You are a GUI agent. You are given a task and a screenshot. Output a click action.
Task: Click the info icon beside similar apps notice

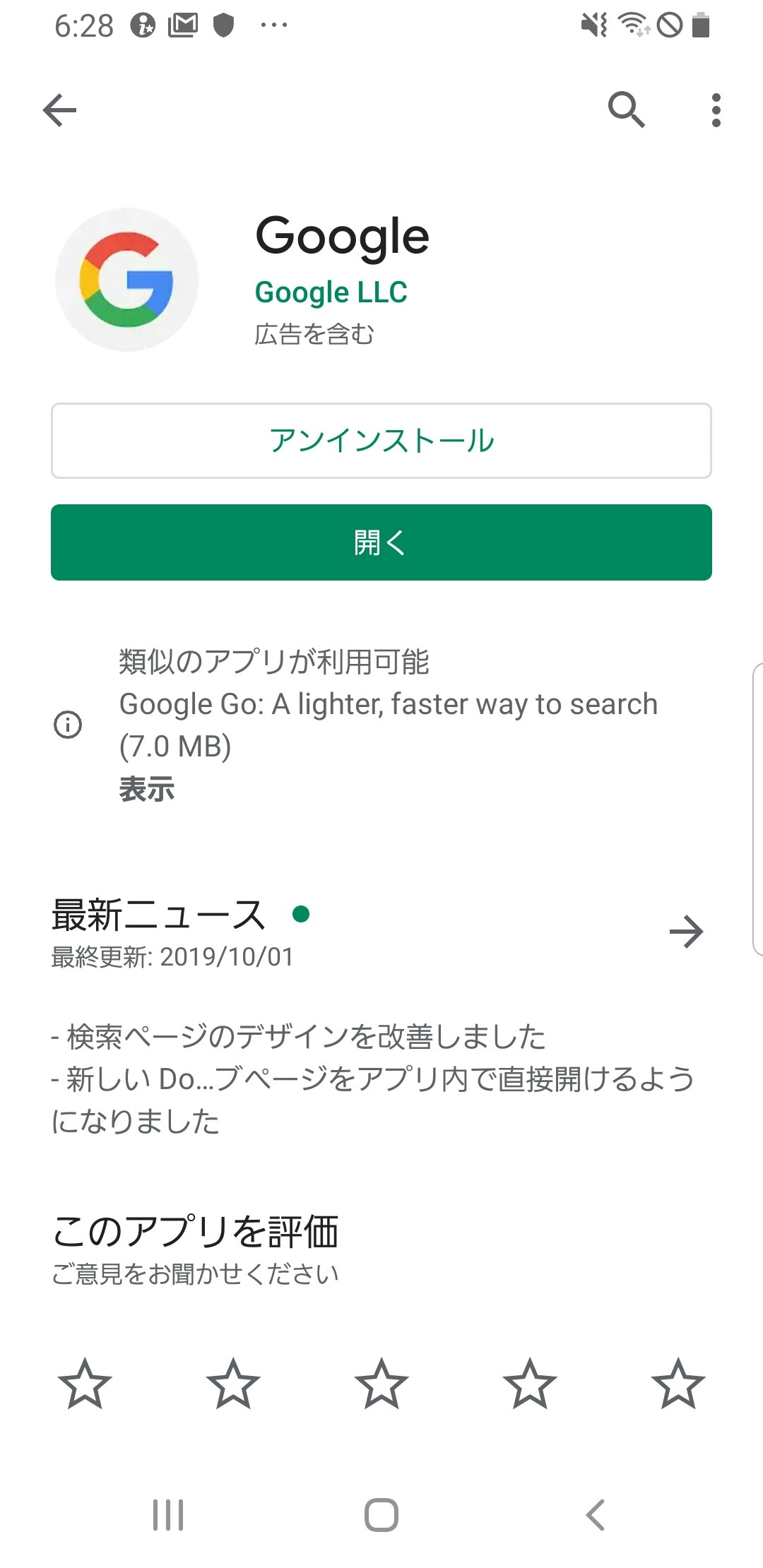coord(66,723)
